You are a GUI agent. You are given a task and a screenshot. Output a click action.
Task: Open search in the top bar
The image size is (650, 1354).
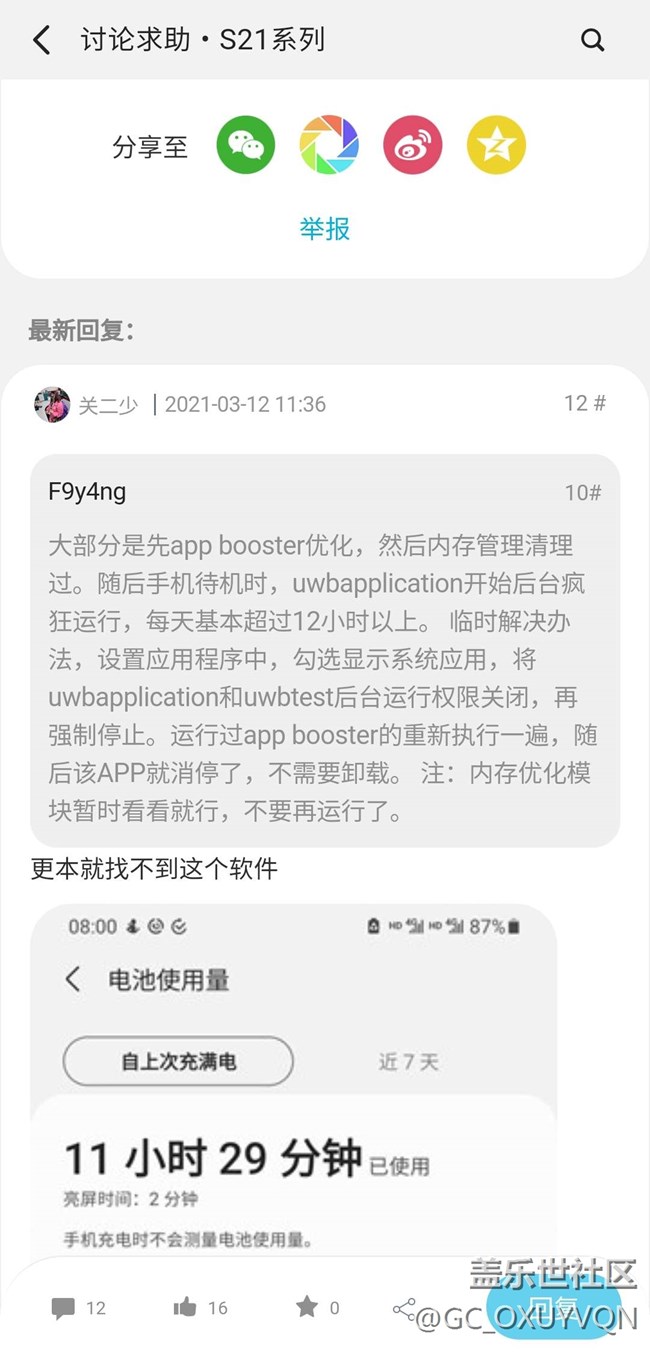592,40
